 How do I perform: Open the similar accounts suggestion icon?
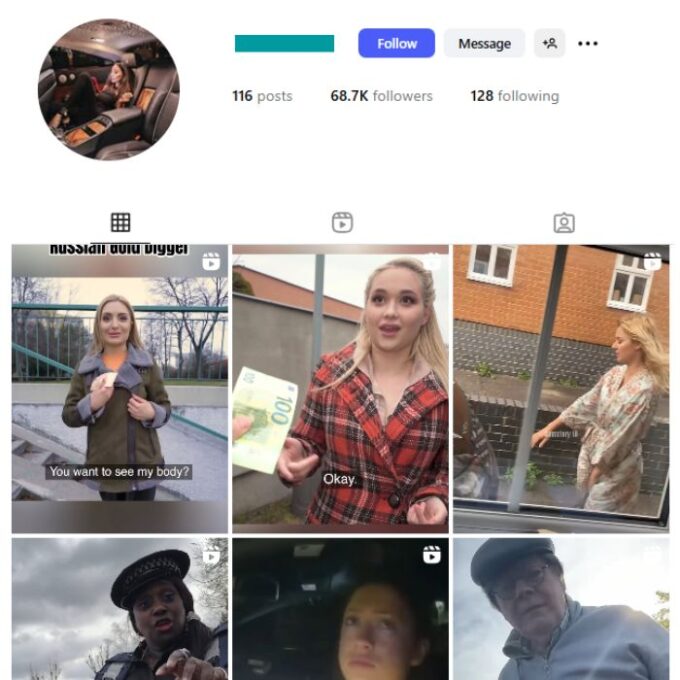[x=549, y=43]
